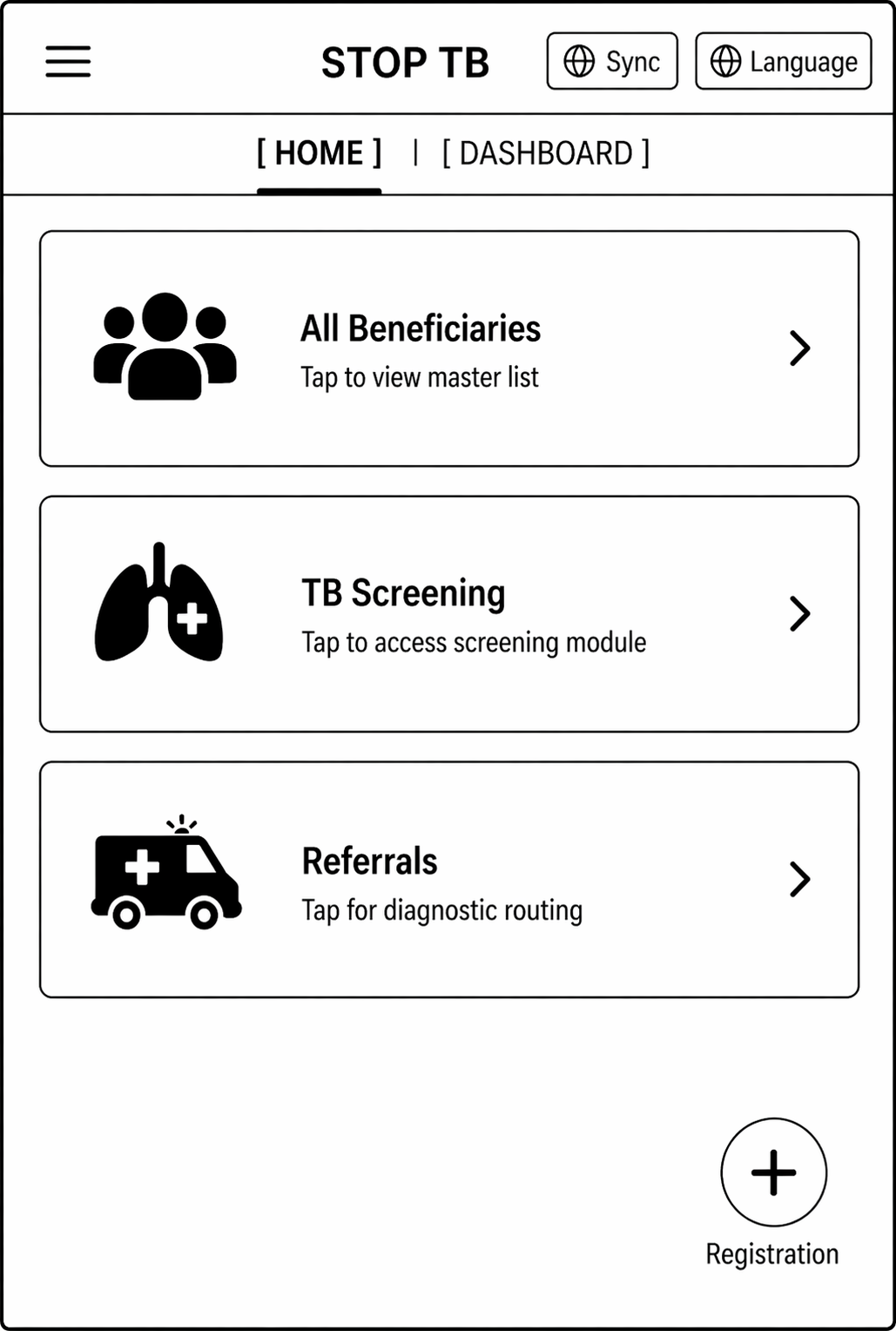This screenshot has height=1331, width=896.
Task: Start a new Registration with the plus button
Action: click(x=773, y=1172)
